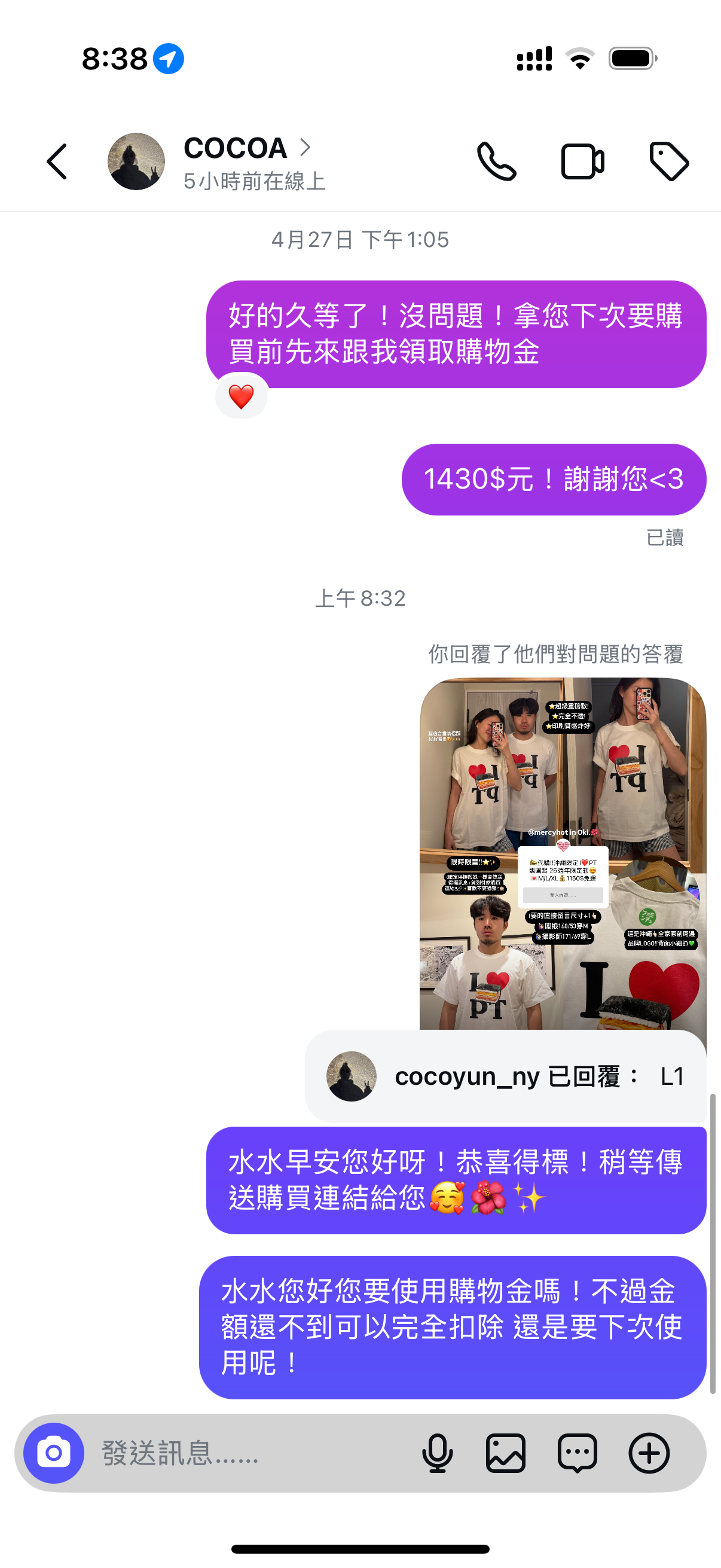Open the replied story image
Viewport: 721px width, 1568px height.
(562, 853)
